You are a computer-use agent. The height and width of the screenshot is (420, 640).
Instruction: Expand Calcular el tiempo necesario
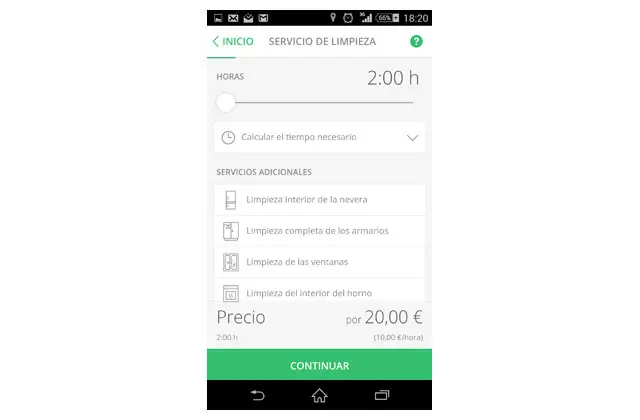[319, 137]
